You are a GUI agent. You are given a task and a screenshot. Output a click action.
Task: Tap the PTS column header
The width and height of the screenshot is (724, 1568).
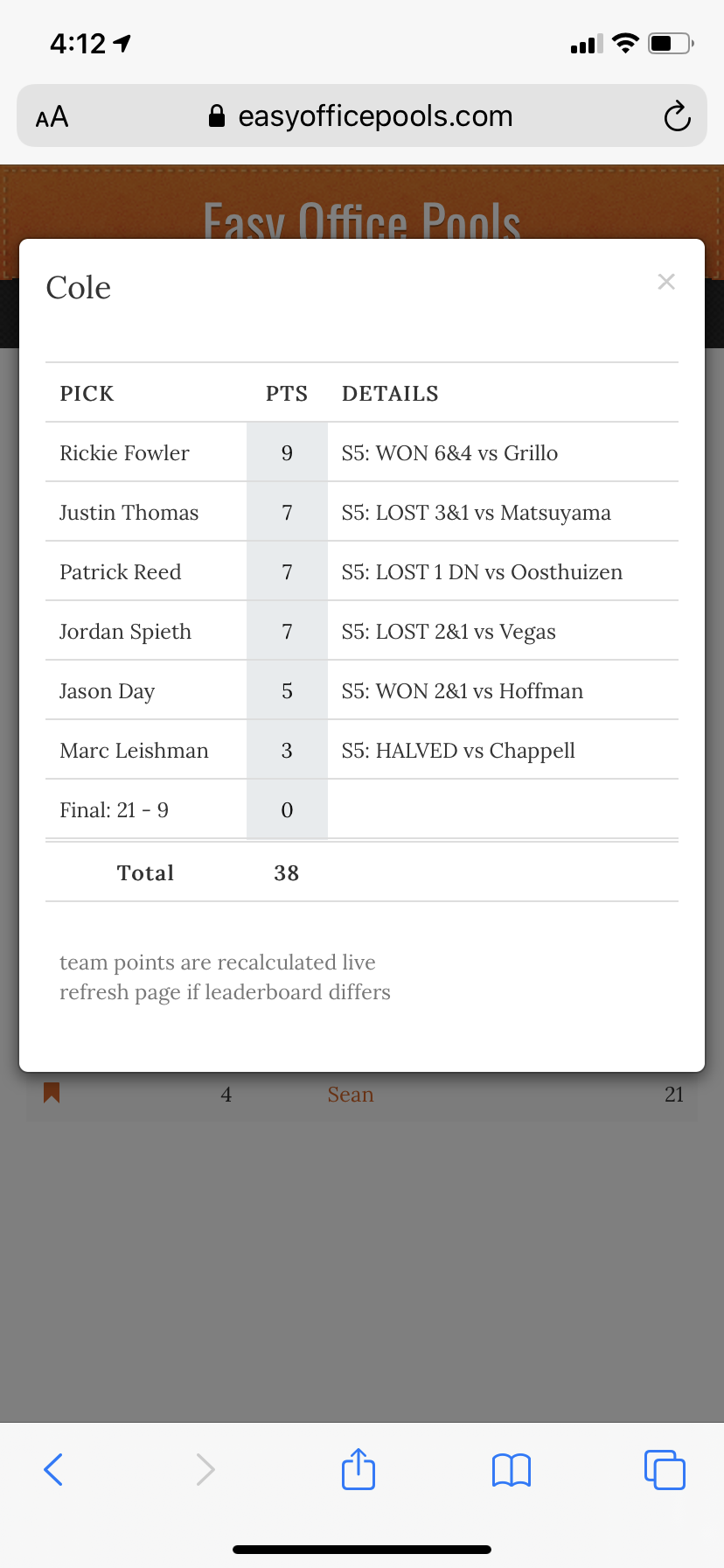[287, 393]
